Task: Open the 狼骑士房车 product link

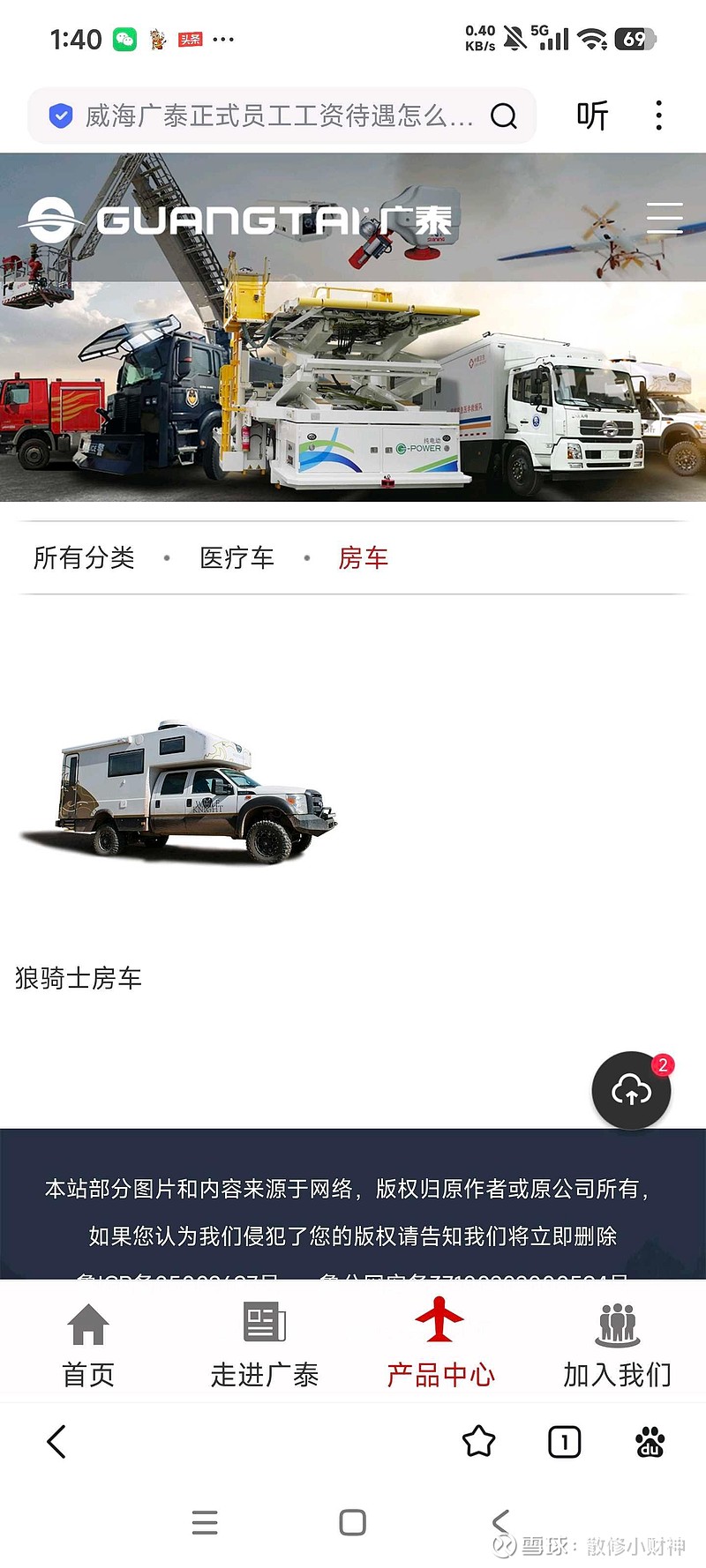Action: [x=80, y=979]
